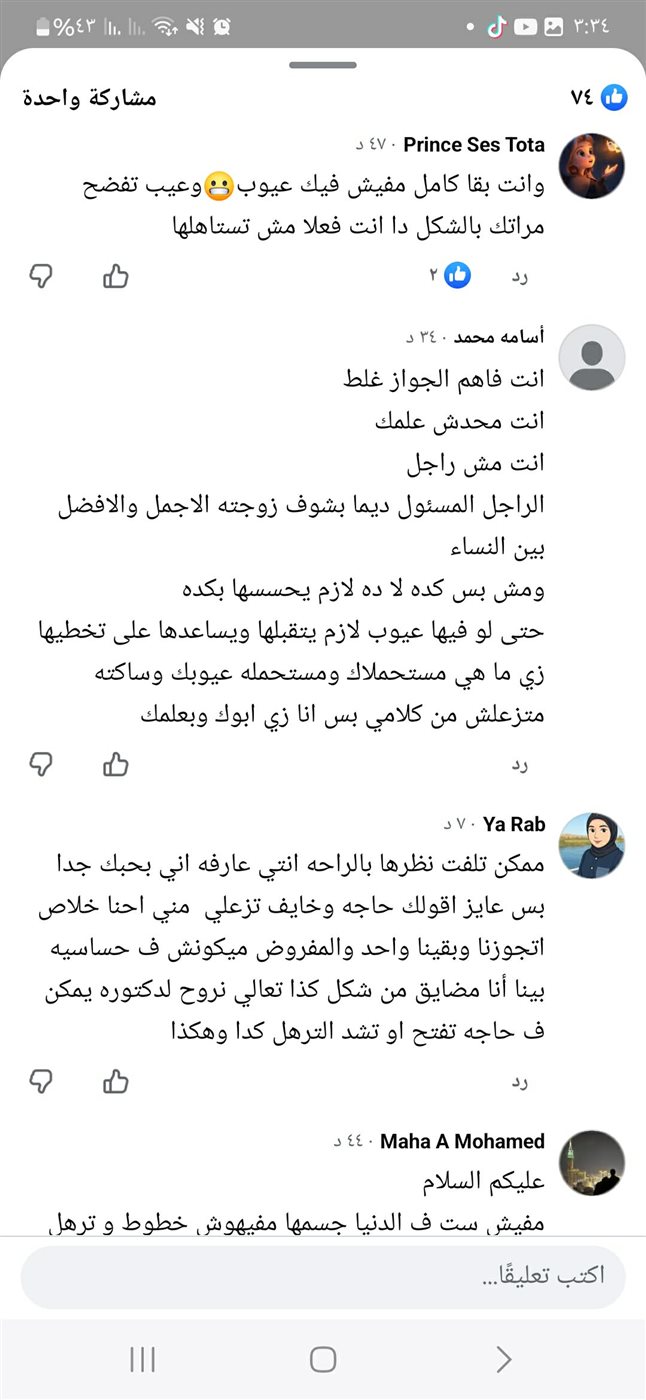
Task: Dislike Ya Rab's comment
Action: [x=40, y=1082]
